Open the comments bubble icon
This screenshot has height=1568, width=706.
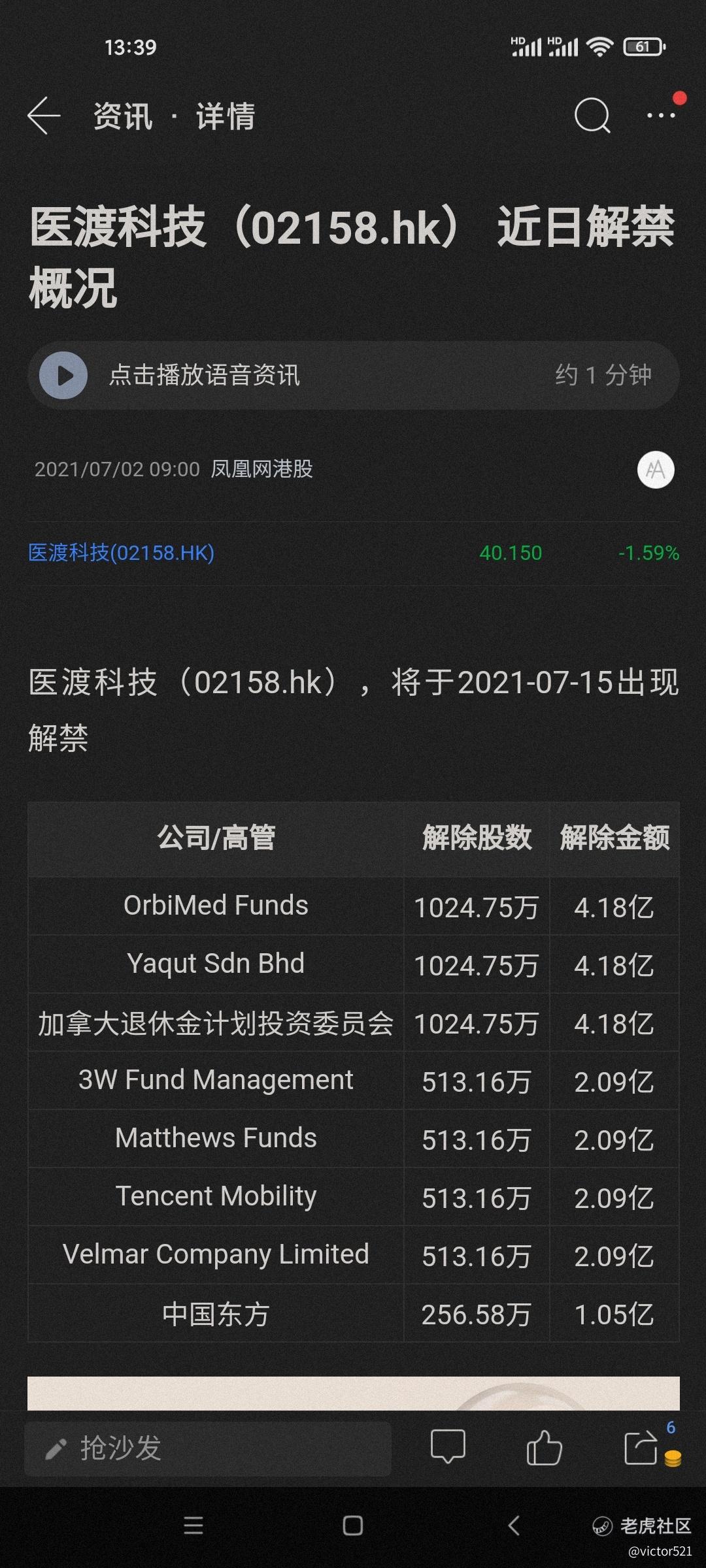coord(448,1448)
